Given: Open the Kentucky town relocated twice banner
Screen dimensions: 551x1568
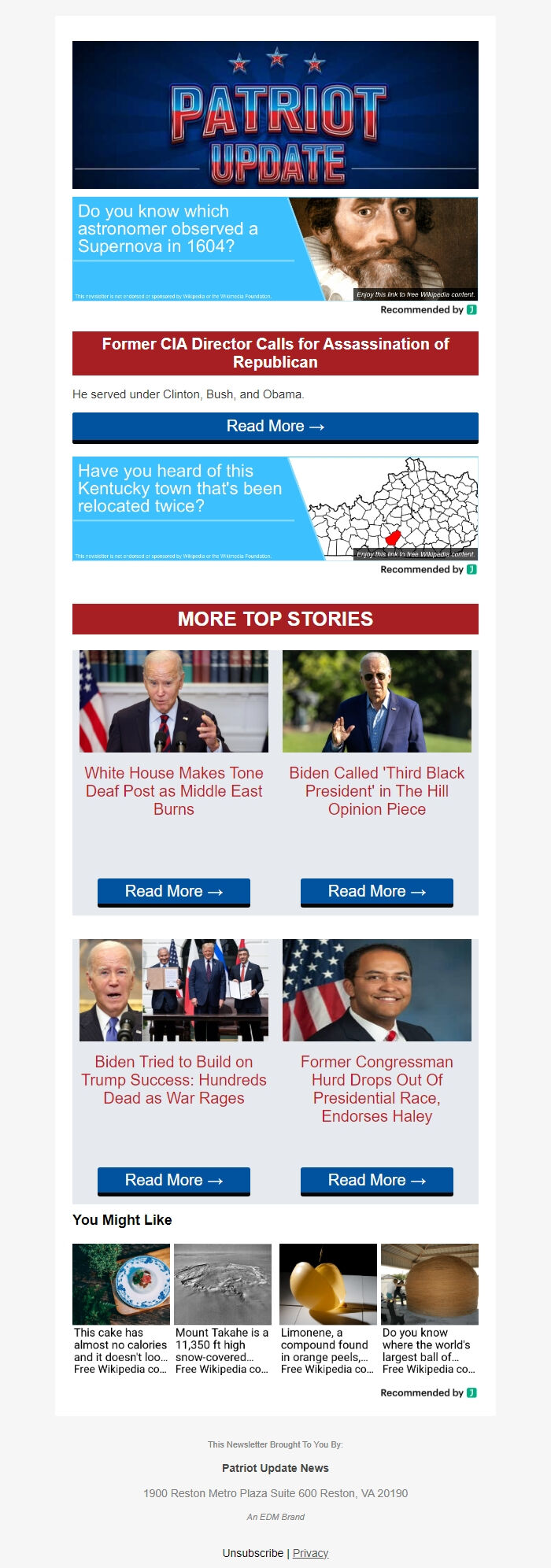Looking at the screenshot, I should [x=275, y=508].
